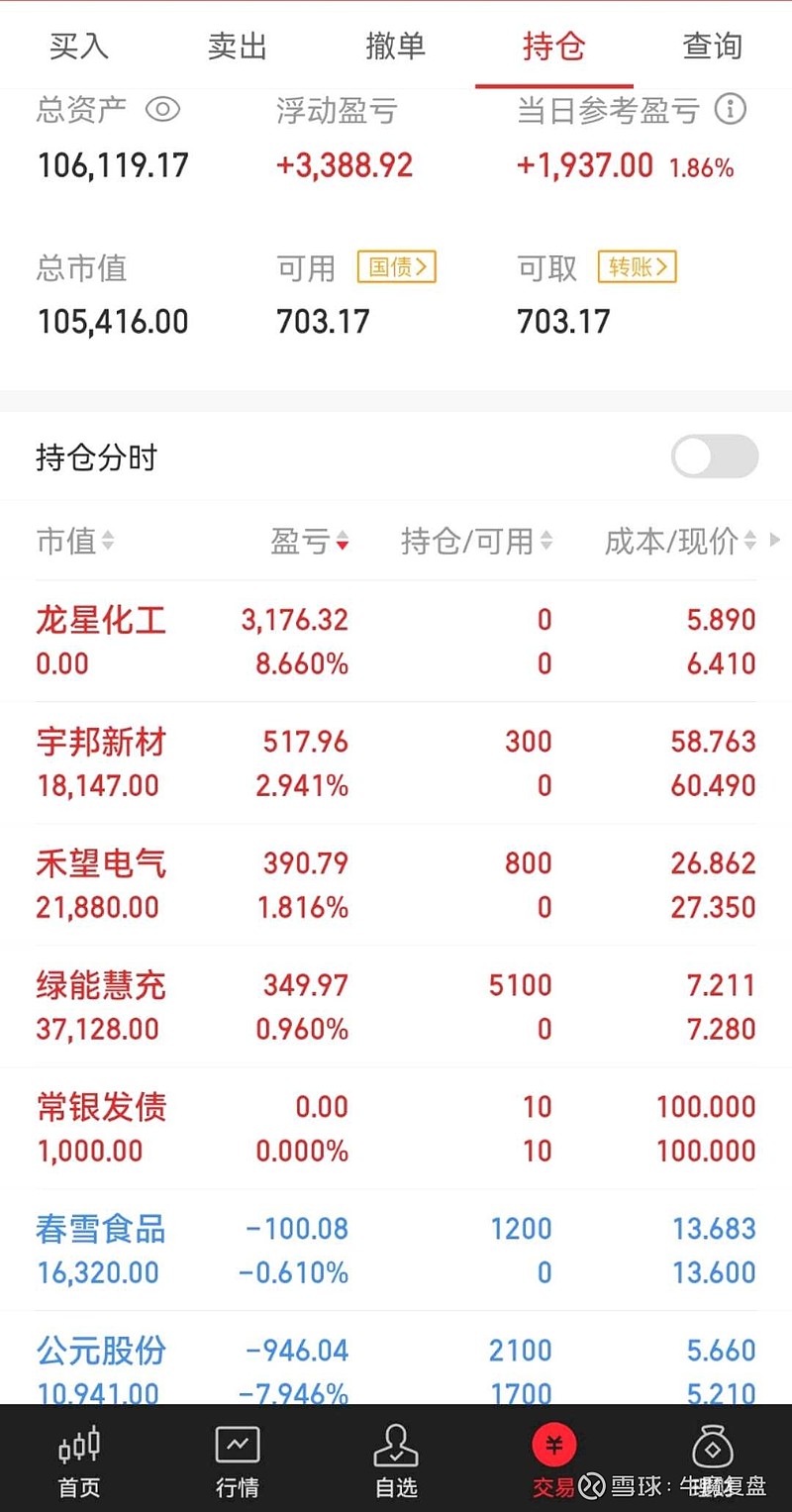The width and height of the screenshot is (792, 1512).
Task: Open the 宇邦新材 holding row
Action: (396, 763)
